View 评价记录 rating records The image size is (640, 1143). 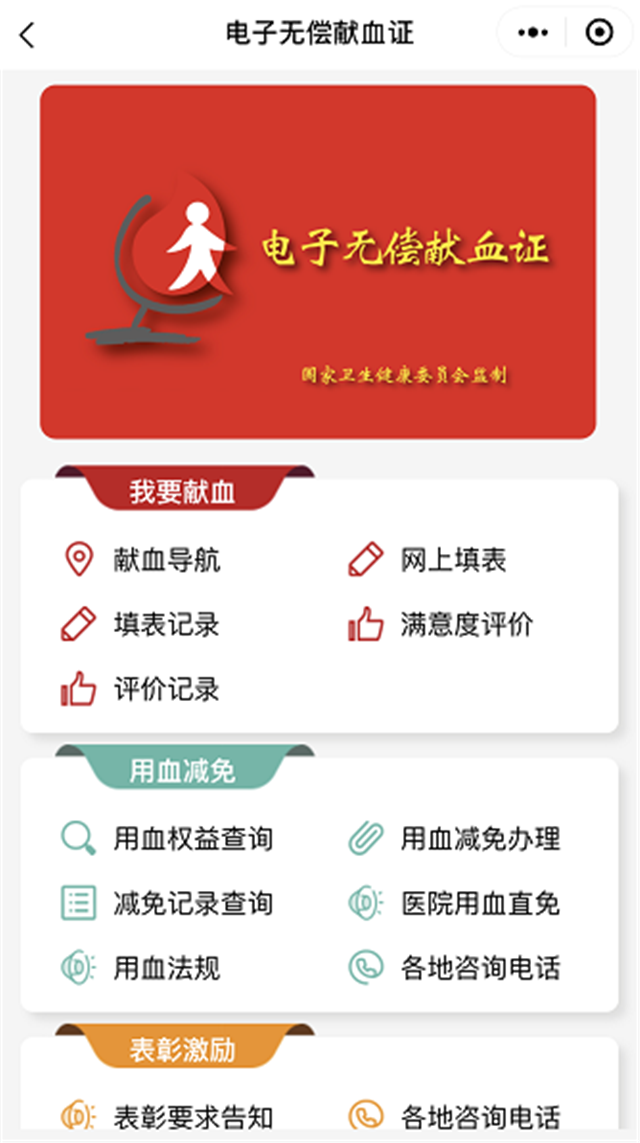(x=141, y=690)
